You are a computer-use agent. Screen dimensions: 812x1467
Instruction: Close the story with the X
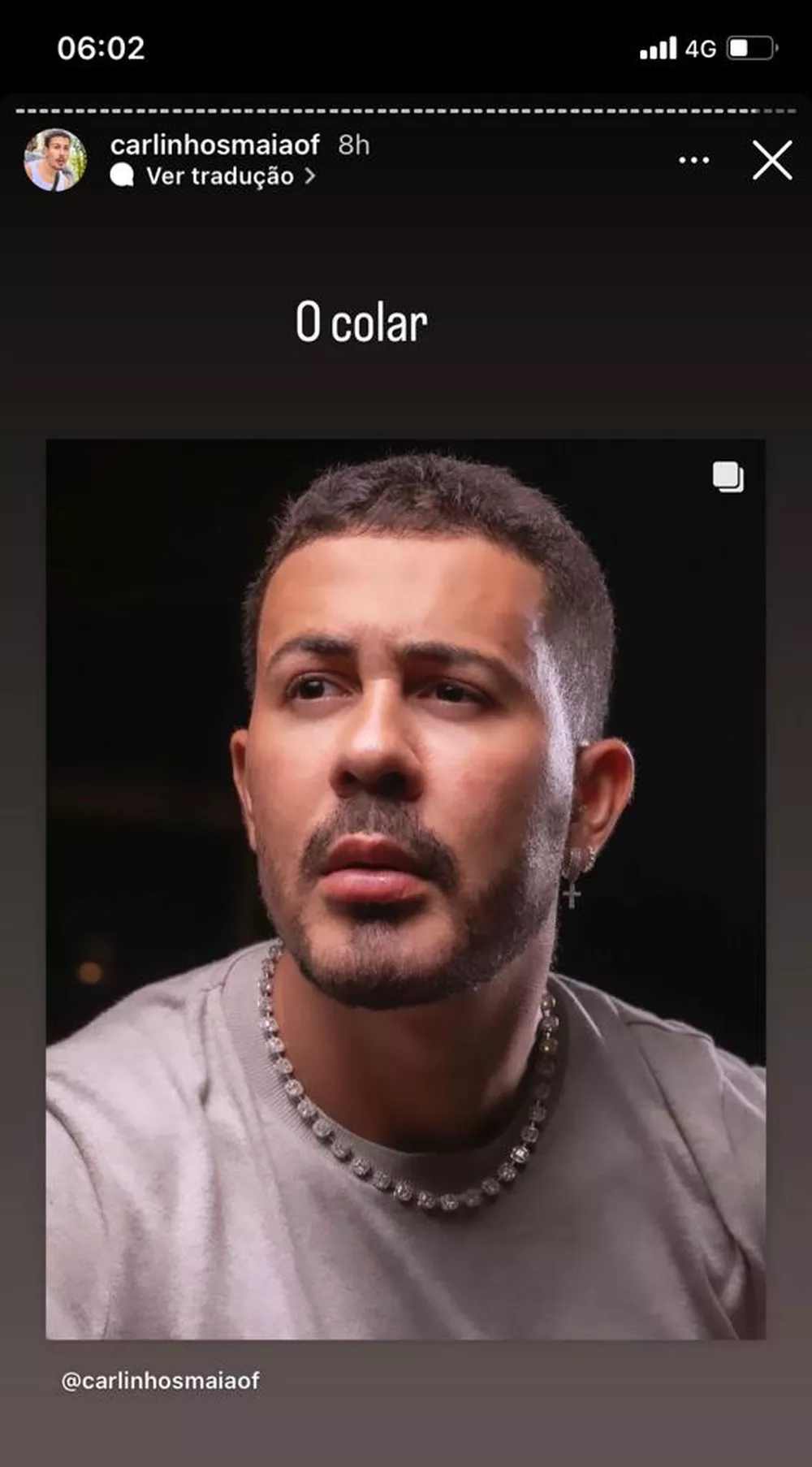click(x=771, y=160)
